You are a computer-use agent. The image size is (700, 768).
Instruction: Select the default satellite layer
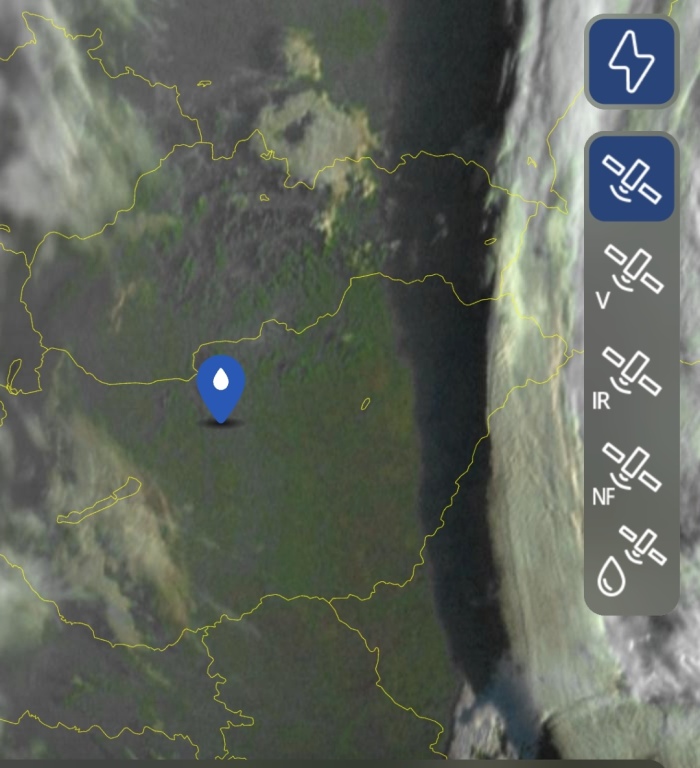632,178
